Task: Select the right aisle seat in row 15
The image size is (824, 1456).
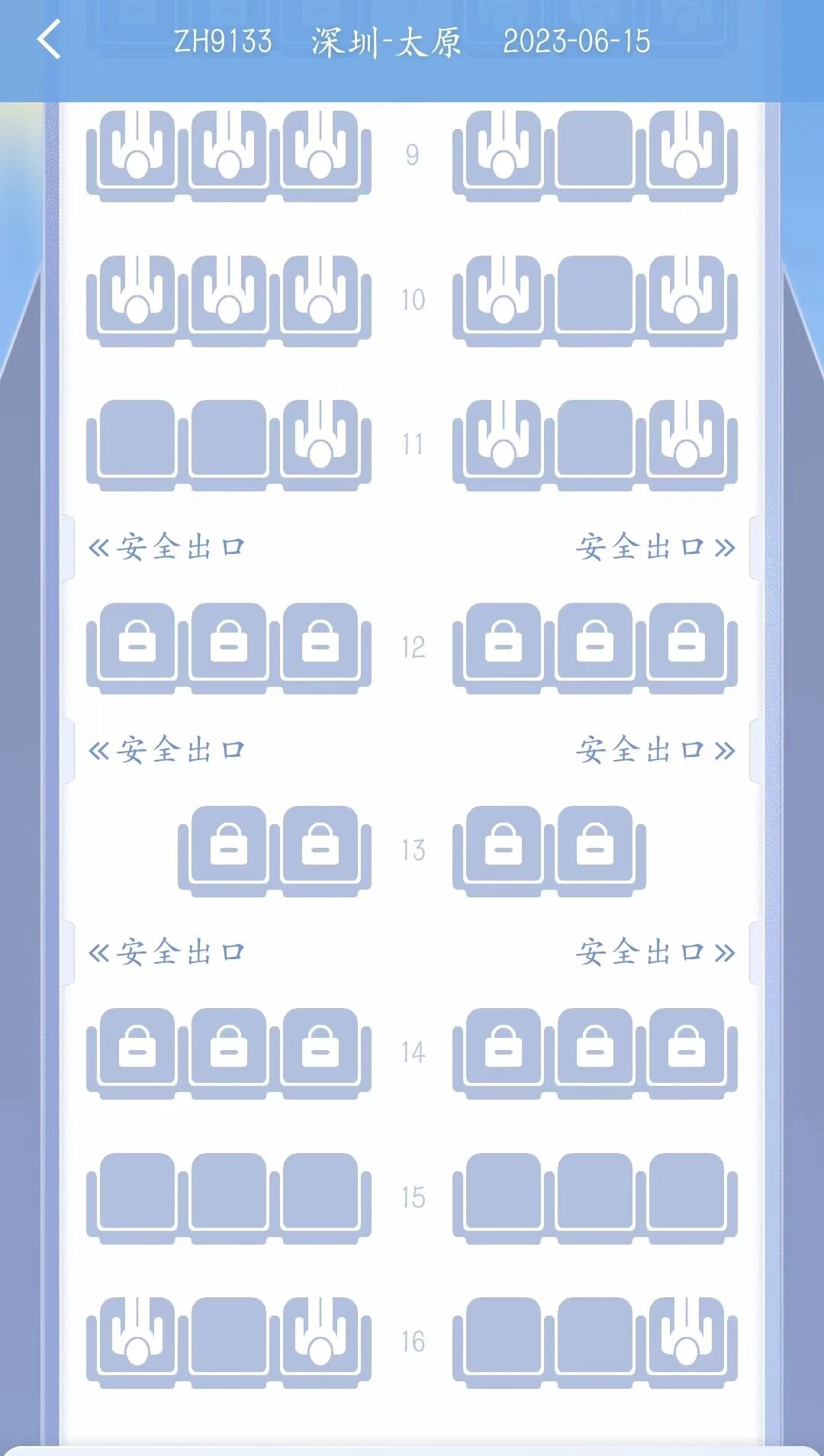Action: 504,1192
